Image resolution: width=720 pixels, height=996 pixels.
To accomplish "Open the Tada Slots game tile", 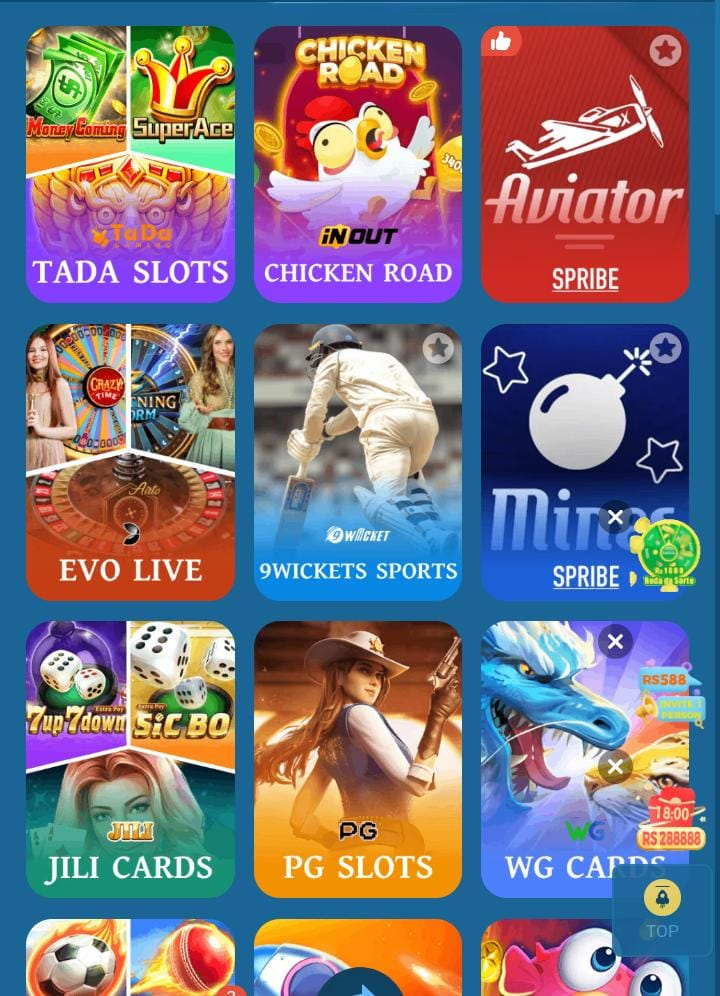I will click(130, 164).
